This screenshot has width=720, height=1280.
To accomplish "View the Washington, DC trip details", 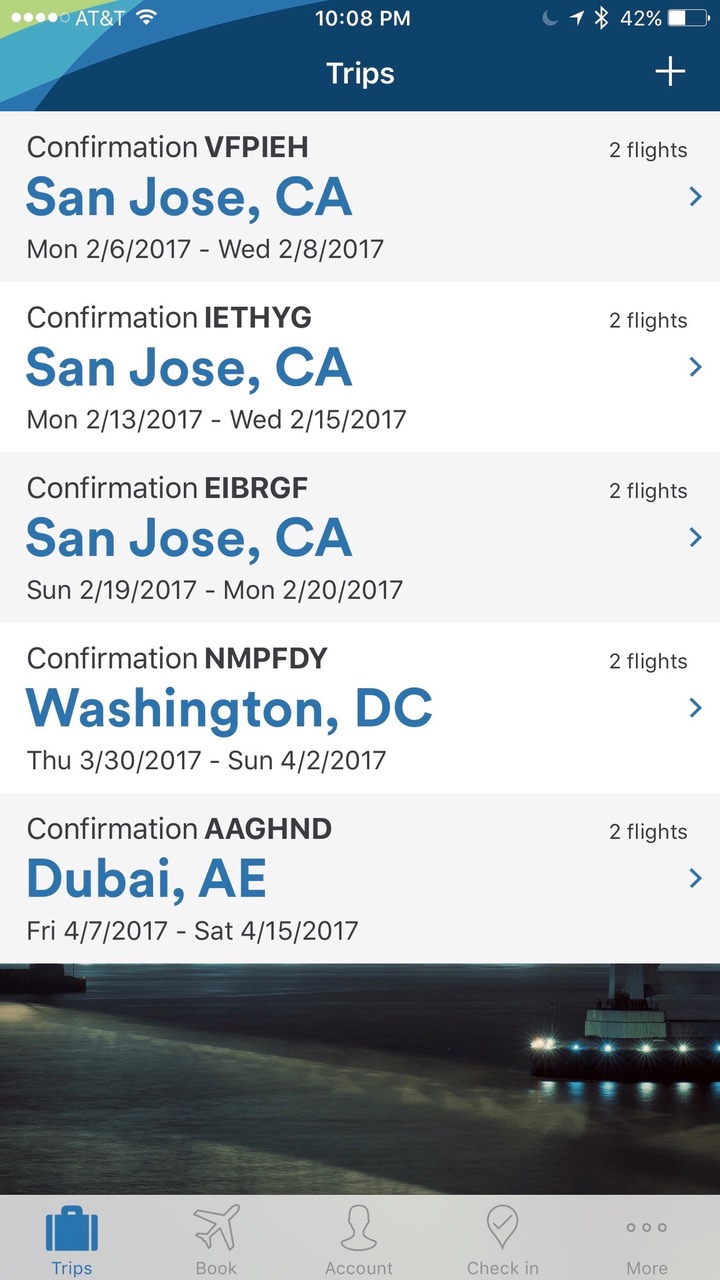I will tap(360, 708).
